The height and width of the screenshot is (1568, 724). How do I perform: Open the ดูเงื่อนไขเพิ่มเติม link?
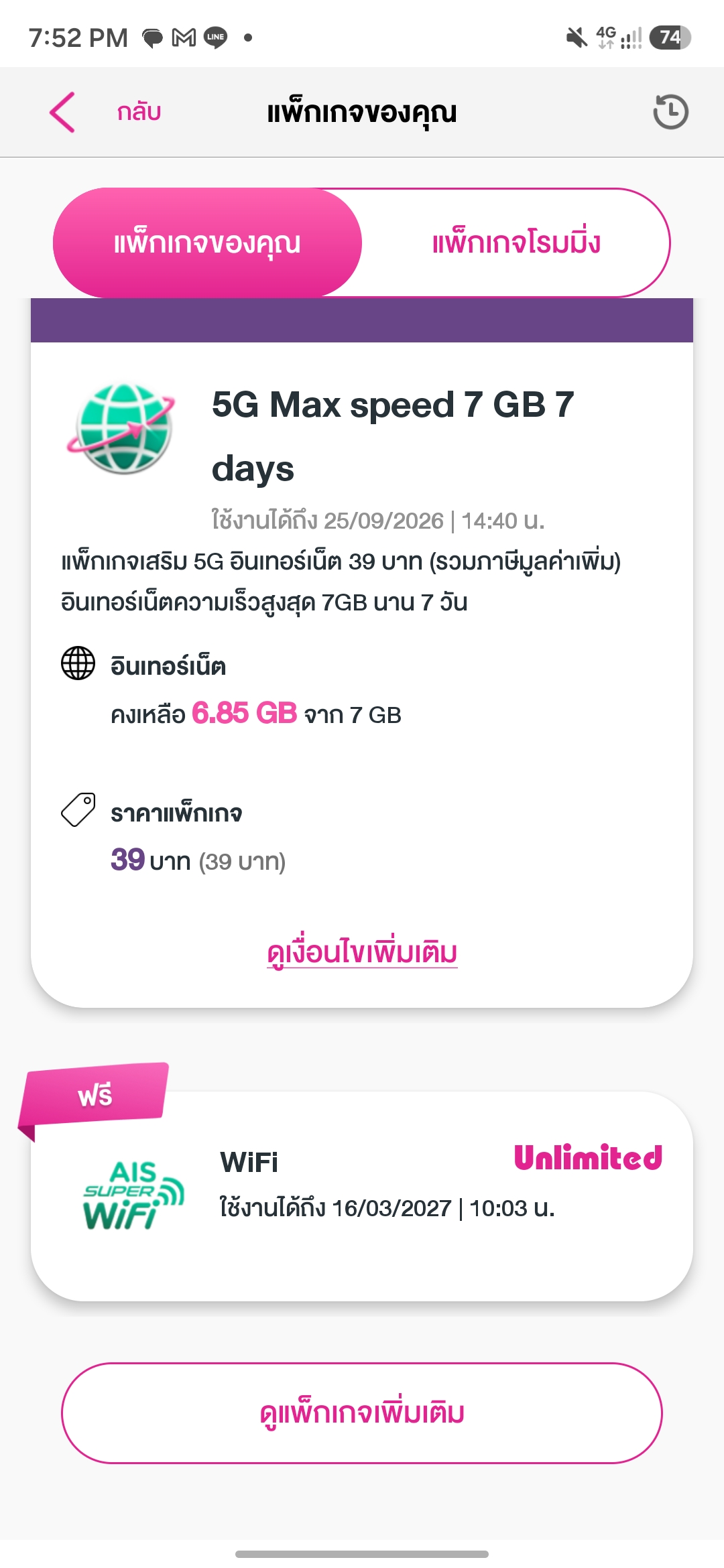pos(362,953)
